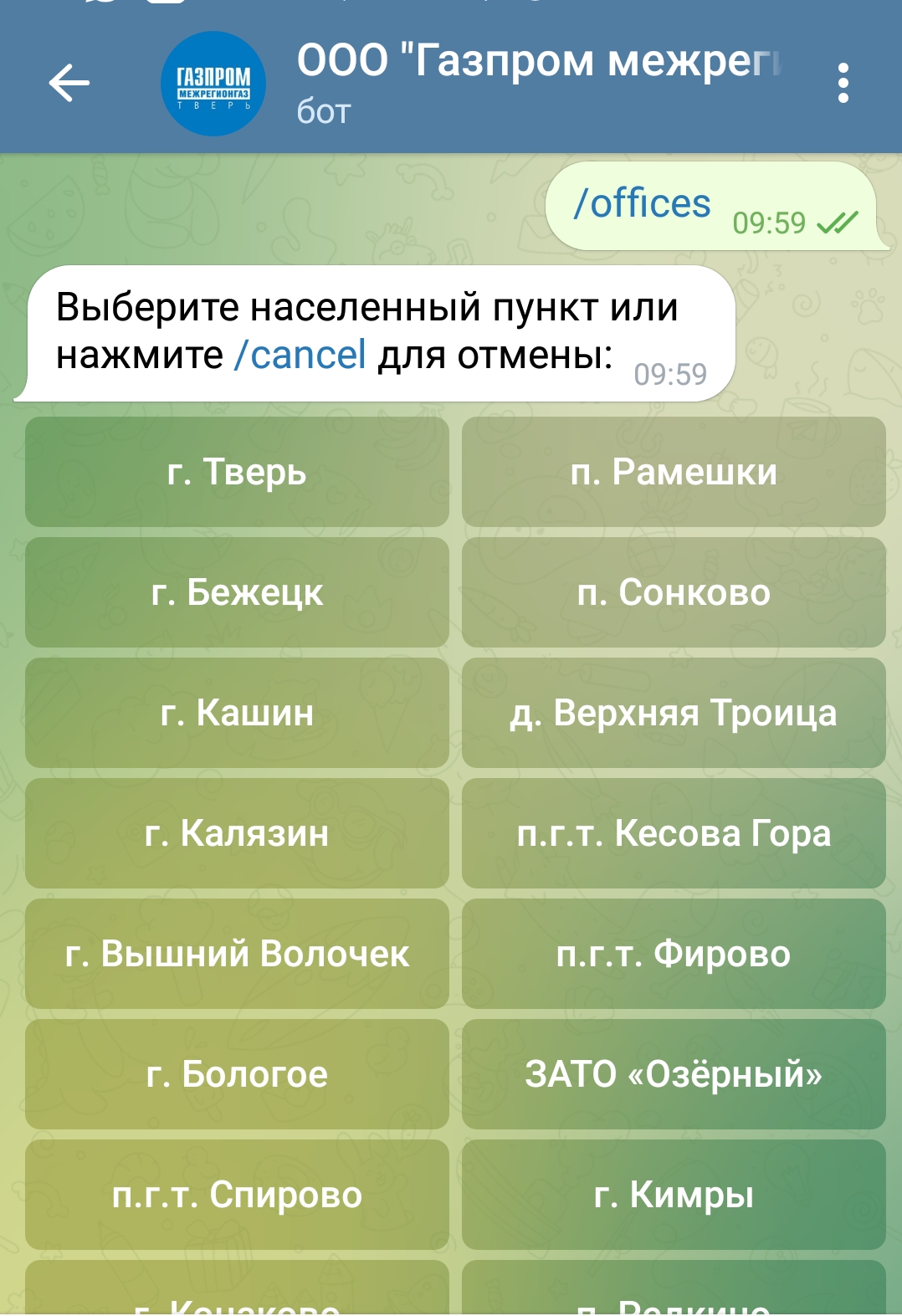Select г. Вышний Волочек
Screen dimensions: 902x1316
[237, 954]
